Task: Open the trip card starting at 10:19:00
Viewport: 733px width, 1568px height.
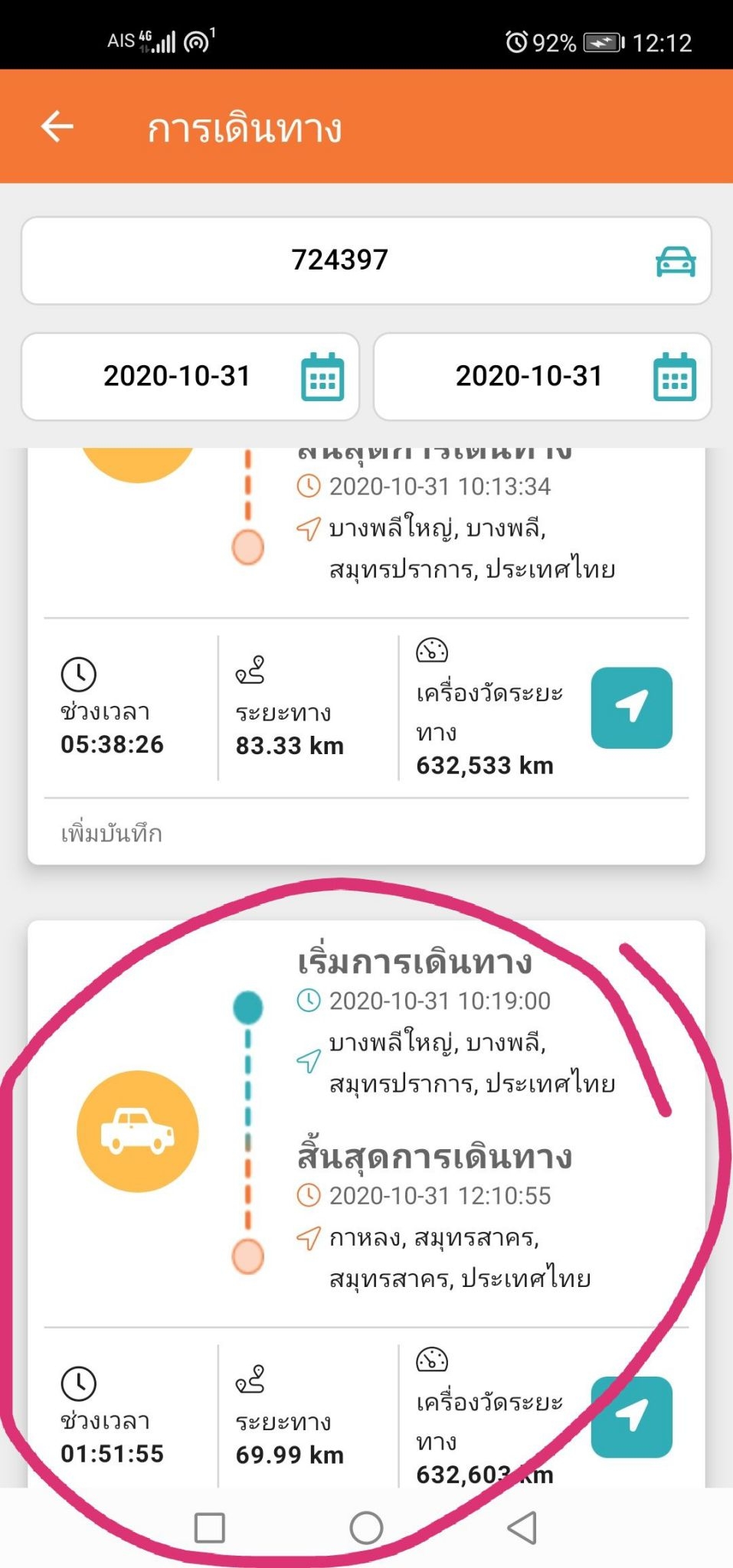Action: tap(366, 1204)
